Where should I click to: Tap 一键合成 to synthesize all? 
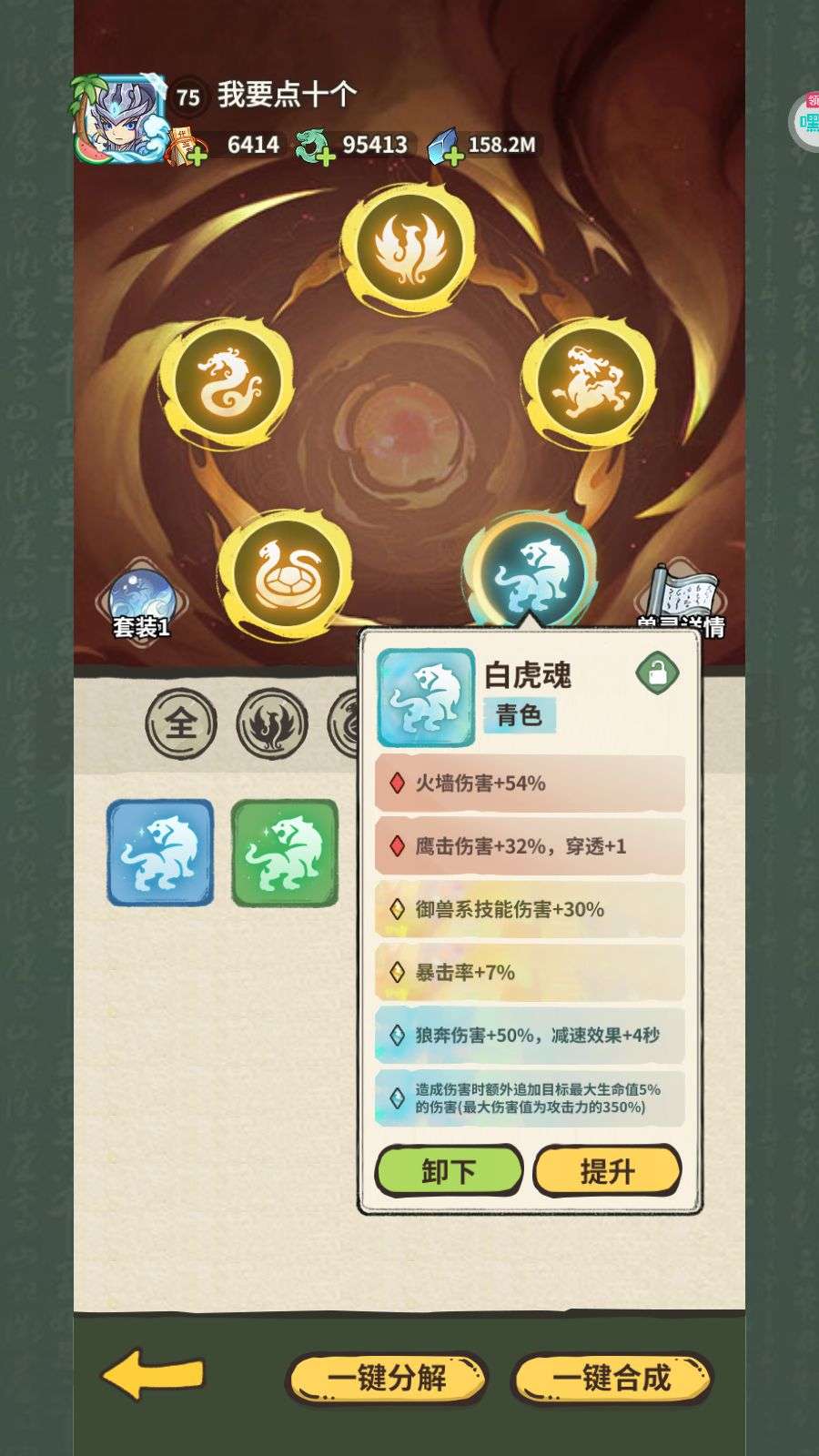pos(612,1378)
